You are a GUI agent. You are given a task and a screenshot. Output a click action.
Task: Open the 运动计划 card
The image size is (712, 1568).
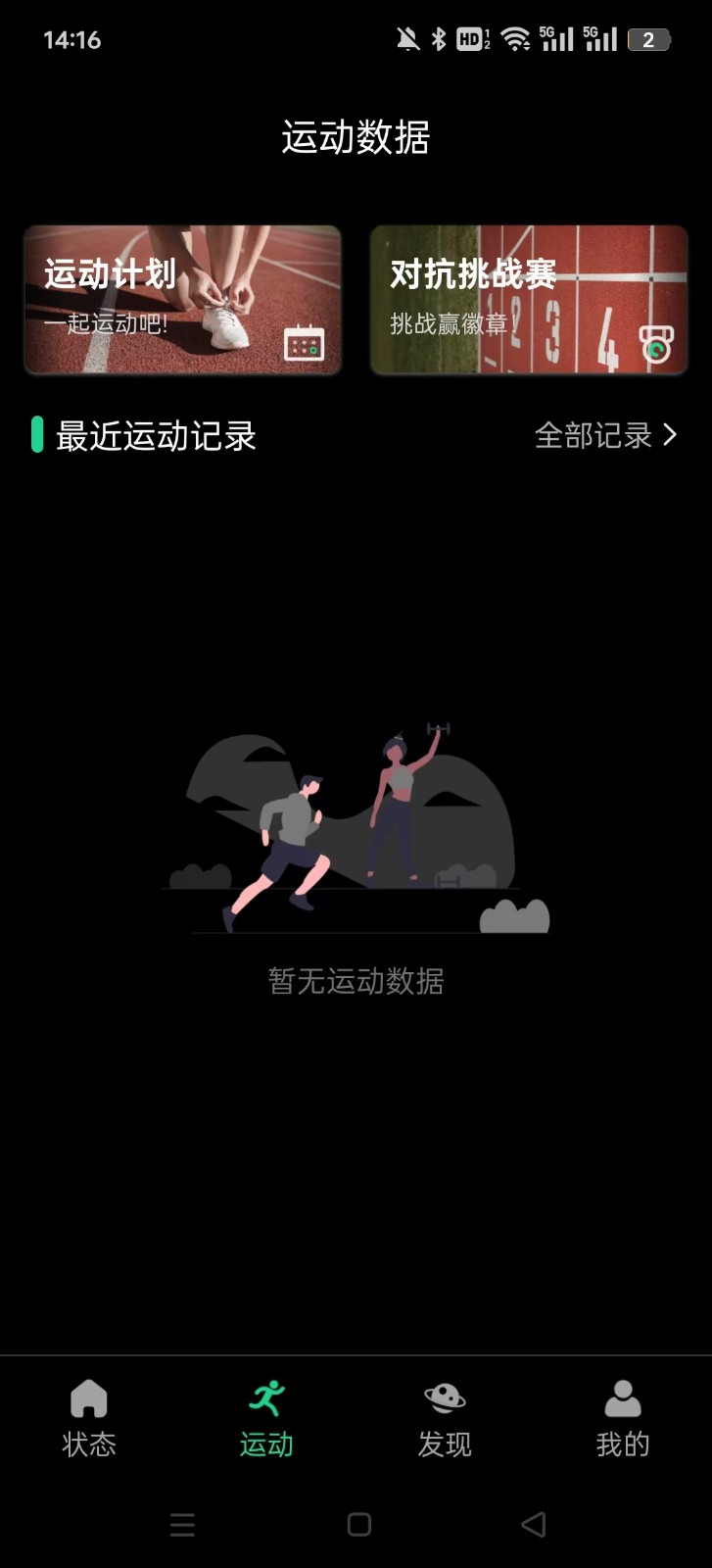pyautogui.click(x=183, y=300)
